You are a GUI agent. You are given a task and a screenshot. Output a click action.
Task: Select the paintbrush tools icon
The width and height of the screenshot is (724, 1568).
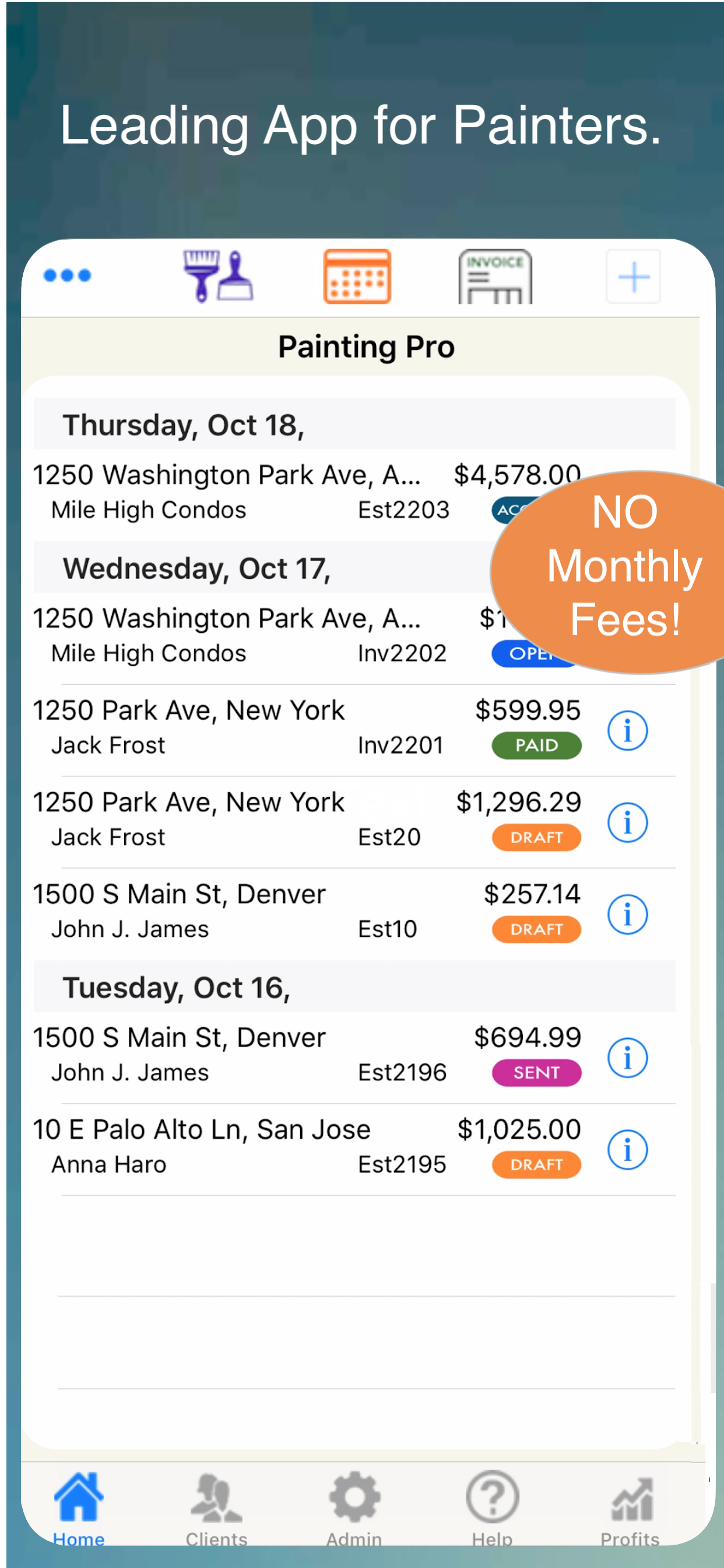coord(220,275)
